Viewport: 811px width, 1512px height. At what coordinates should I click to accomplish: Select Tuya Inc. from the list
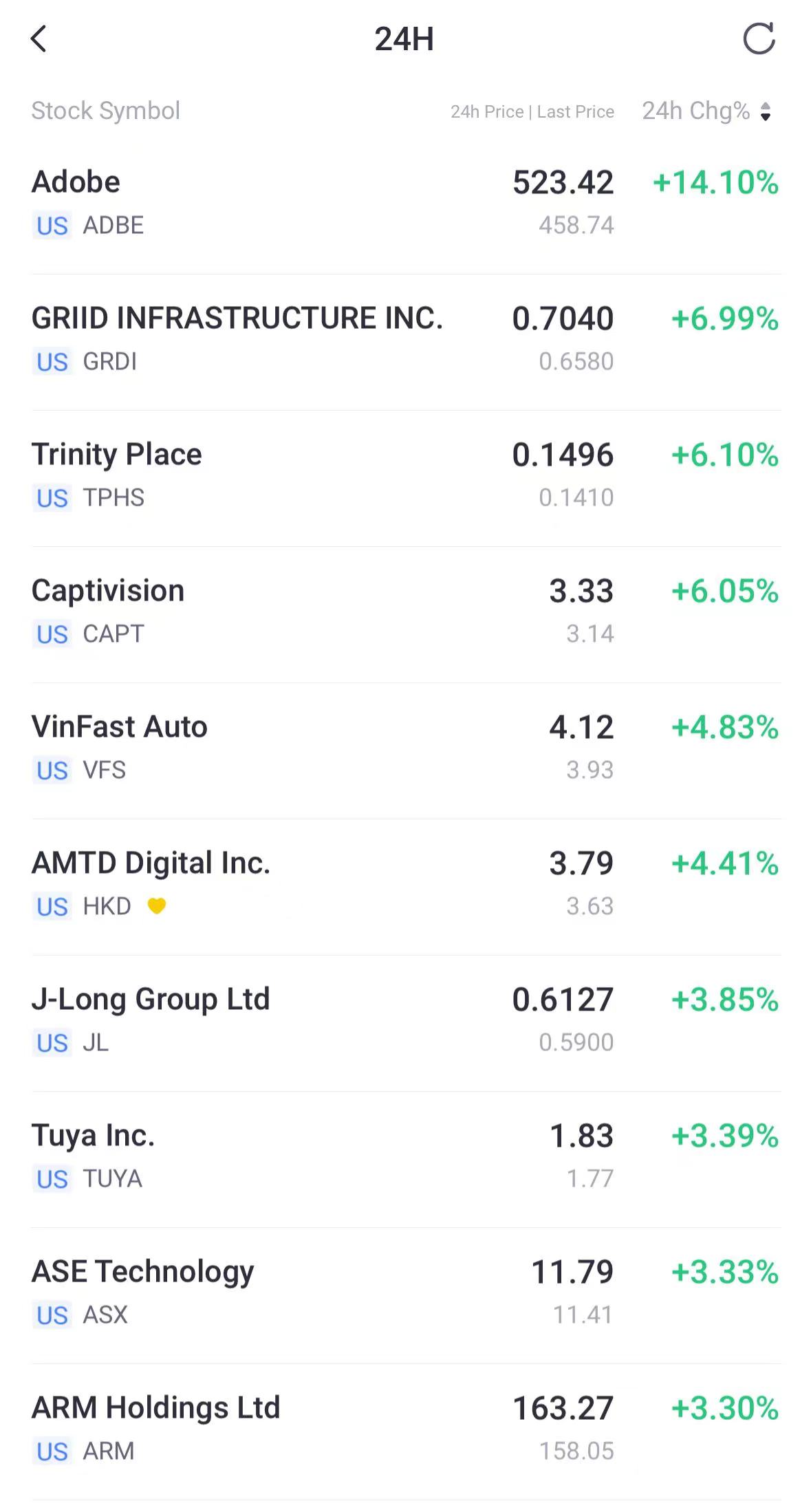406,1156
